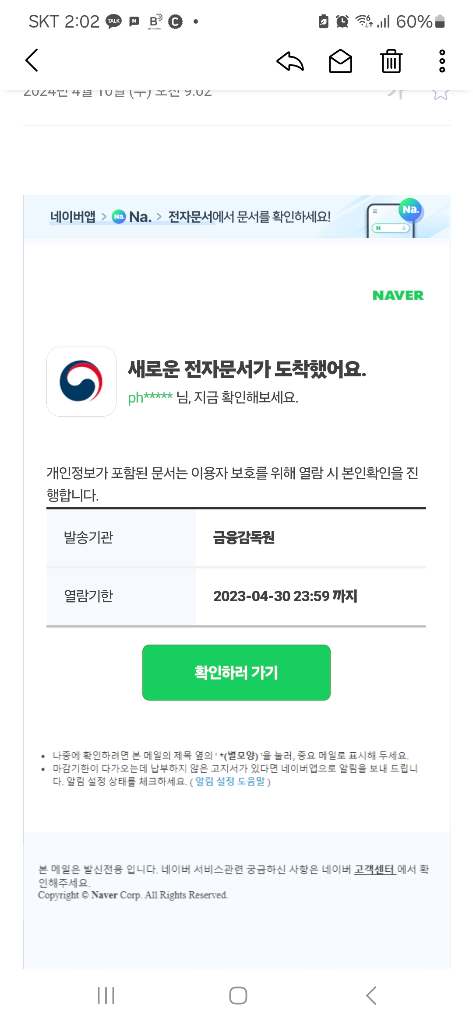Open the 알림 설정 도움말 link

pyautogui.click(x=231, y=782)
